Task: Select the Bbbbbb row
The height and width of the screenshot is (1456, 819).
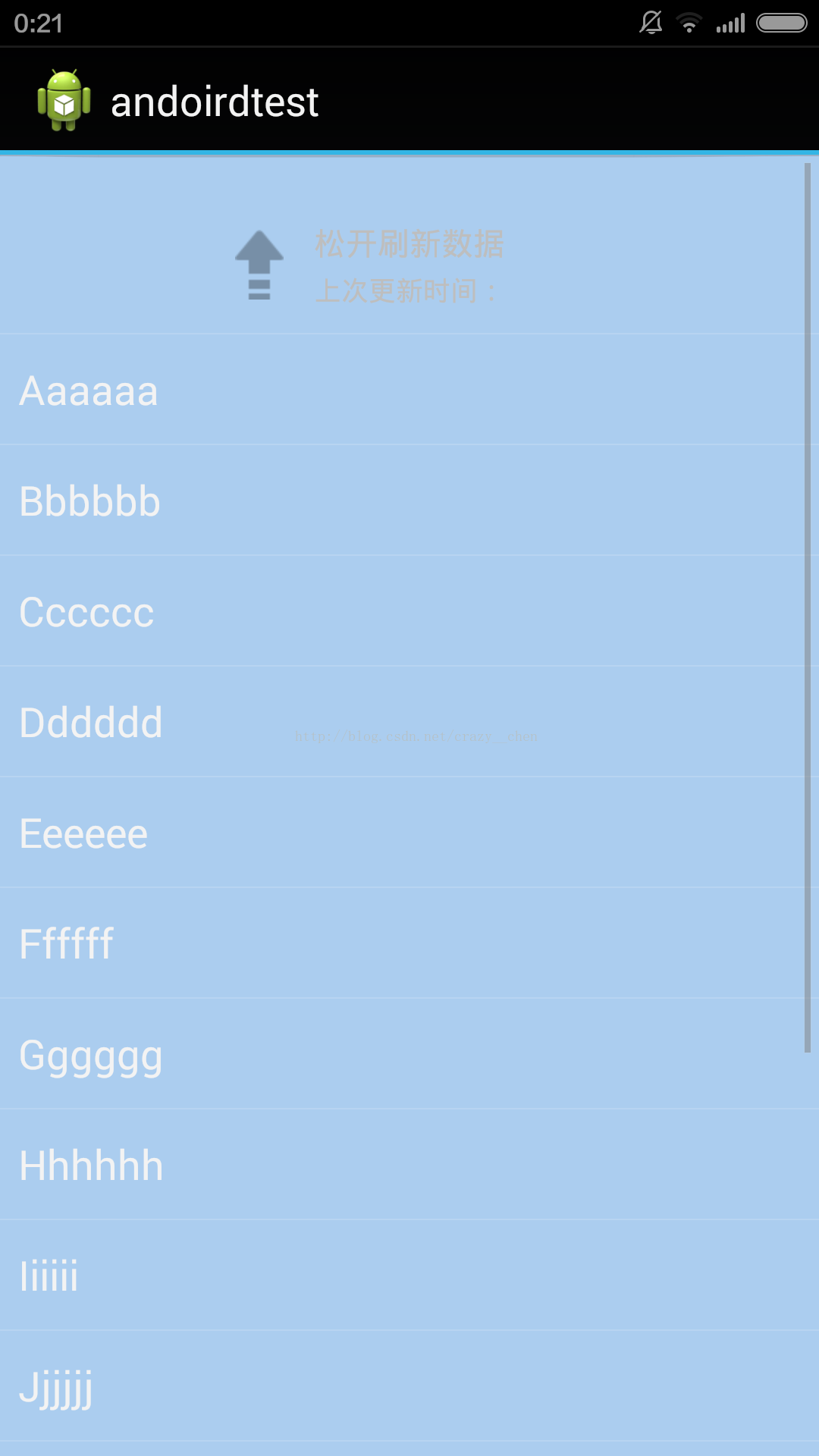Action: (409, 500)
